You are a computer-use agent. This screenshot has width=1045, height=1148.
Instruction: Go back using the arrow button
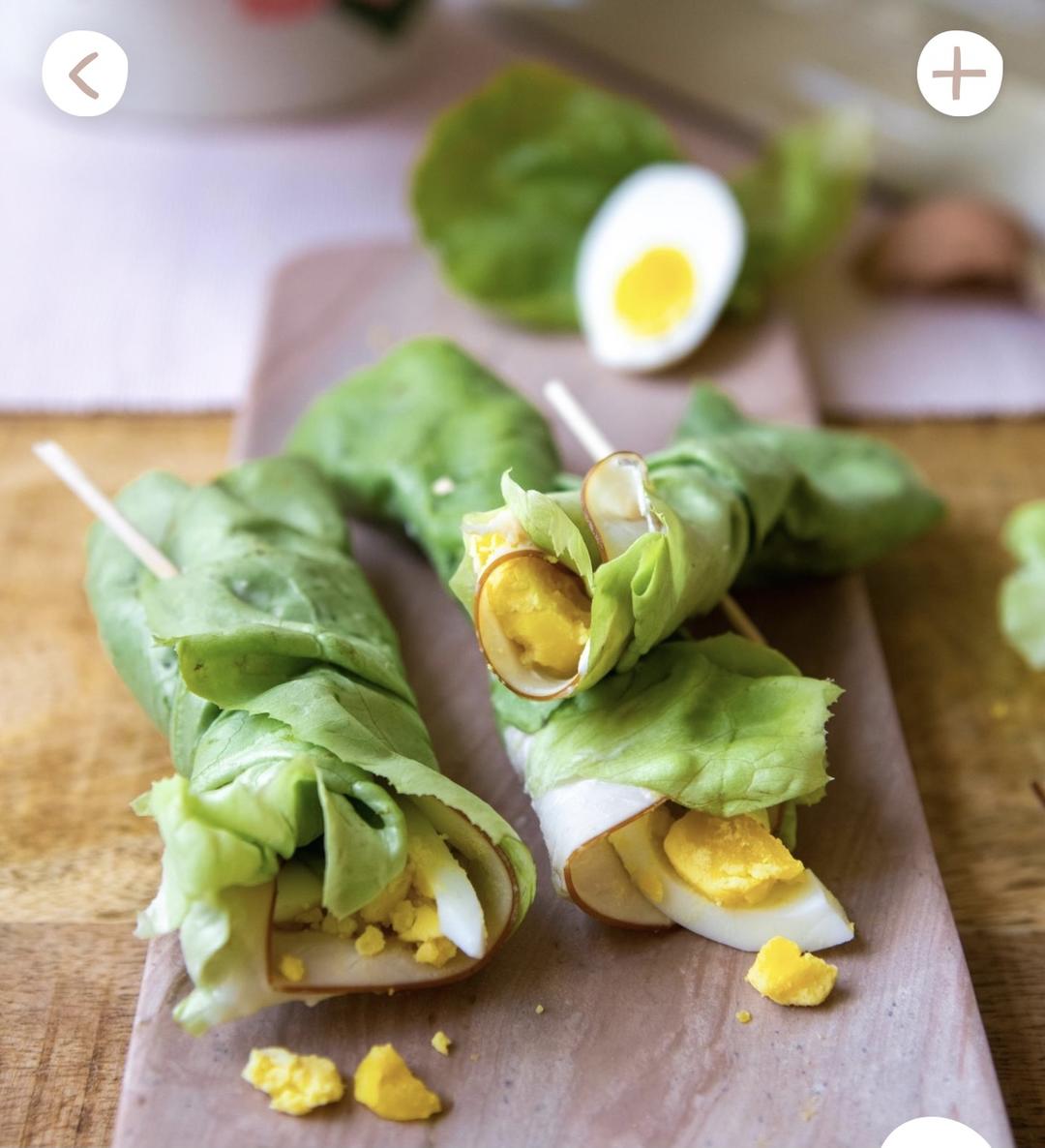point(84,74)
